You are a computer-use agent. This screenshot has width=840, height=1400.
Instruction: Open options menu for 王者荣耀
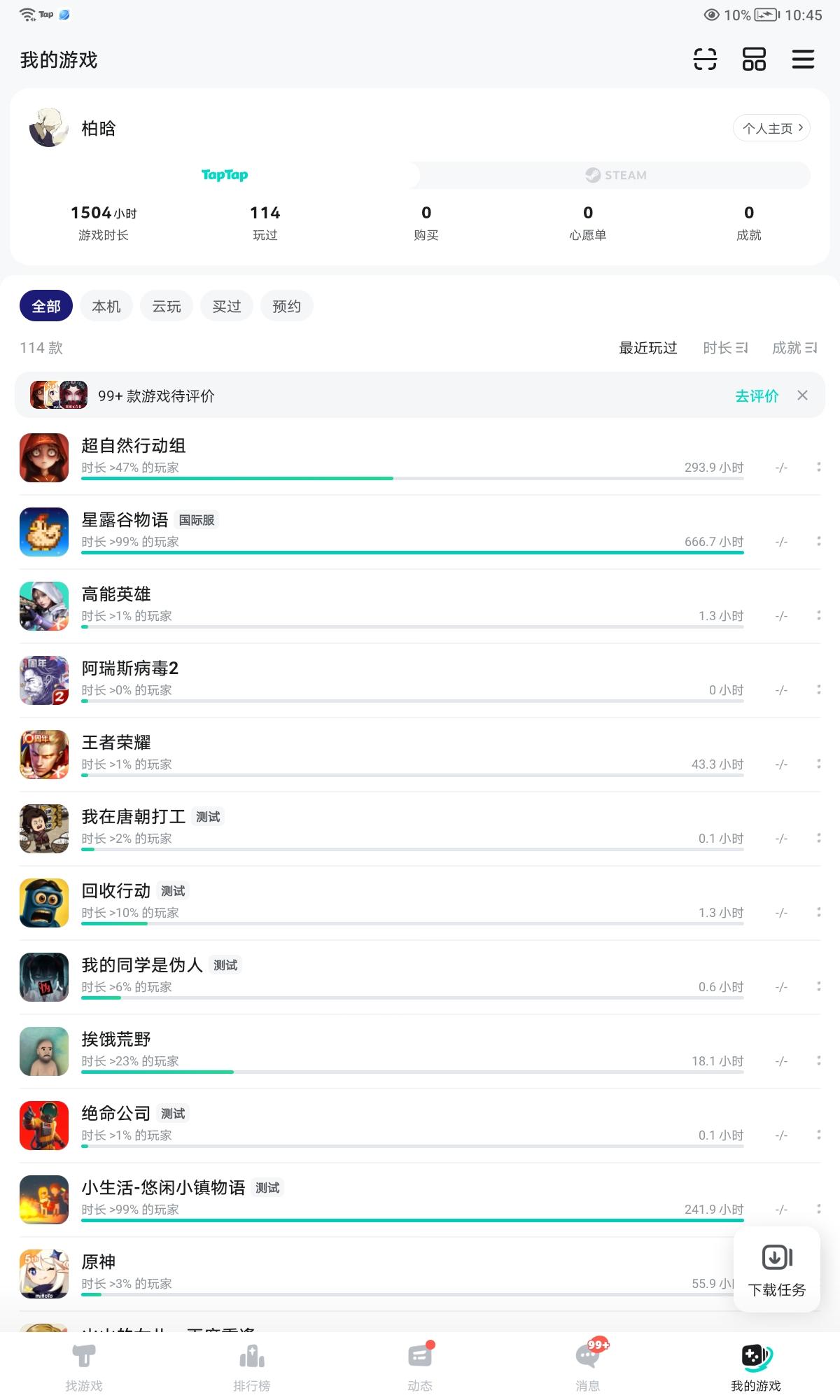[818, 763]
